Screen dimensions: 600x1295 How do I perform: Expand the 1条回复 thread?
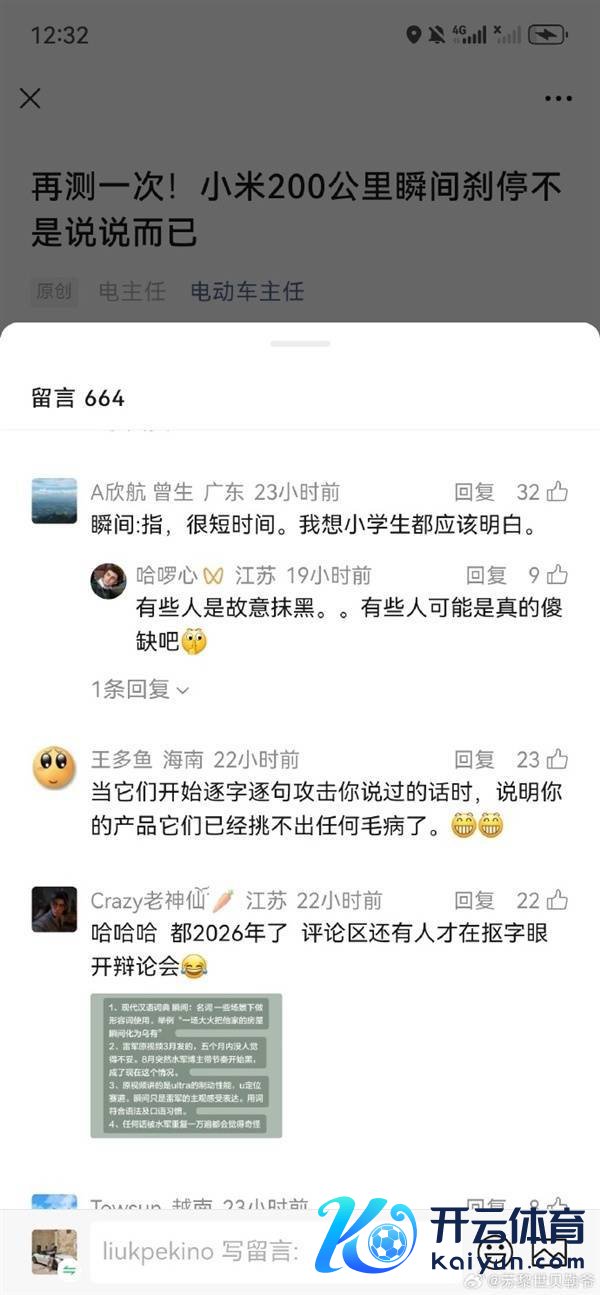(139, 689)
